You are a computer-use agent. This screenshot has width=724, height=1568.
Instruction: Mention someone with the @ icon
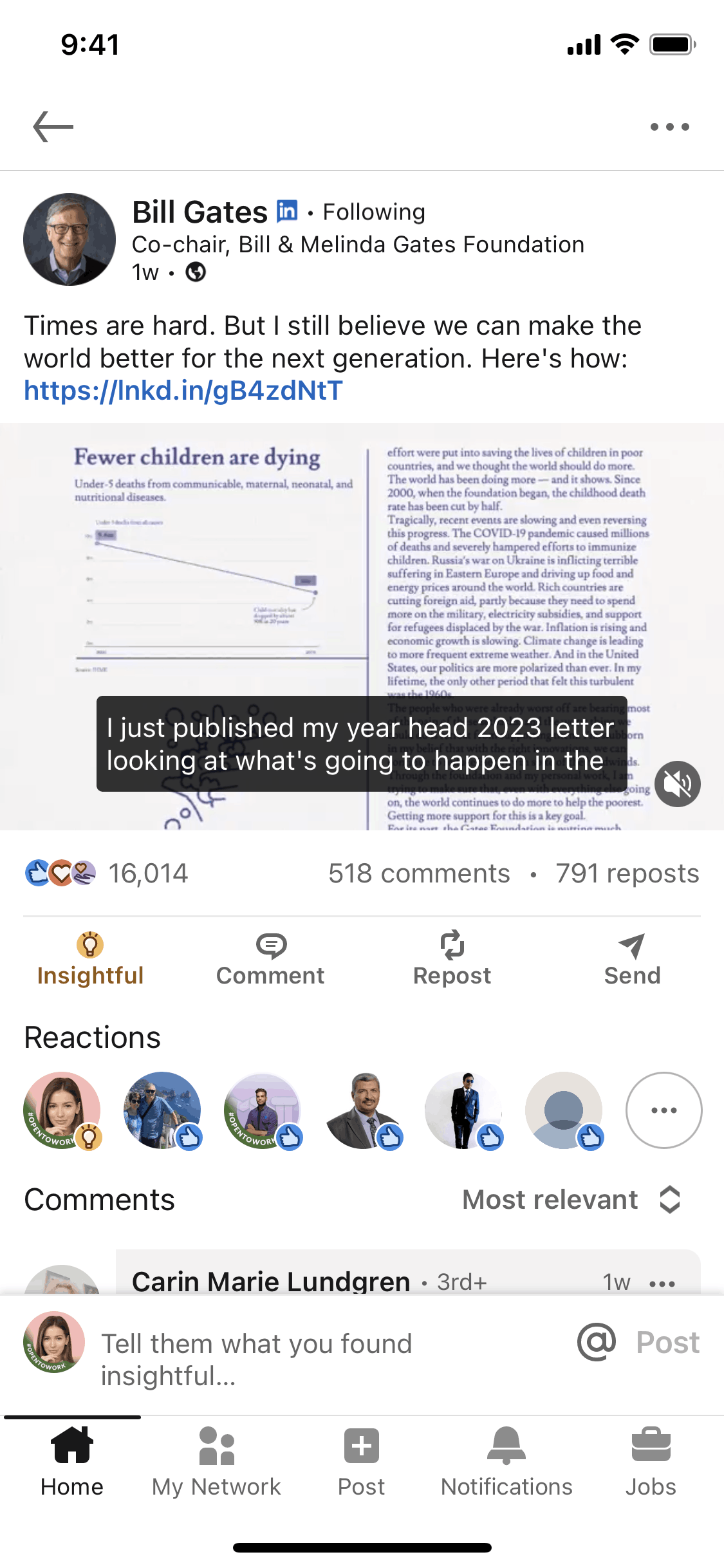click(597, 1342)
